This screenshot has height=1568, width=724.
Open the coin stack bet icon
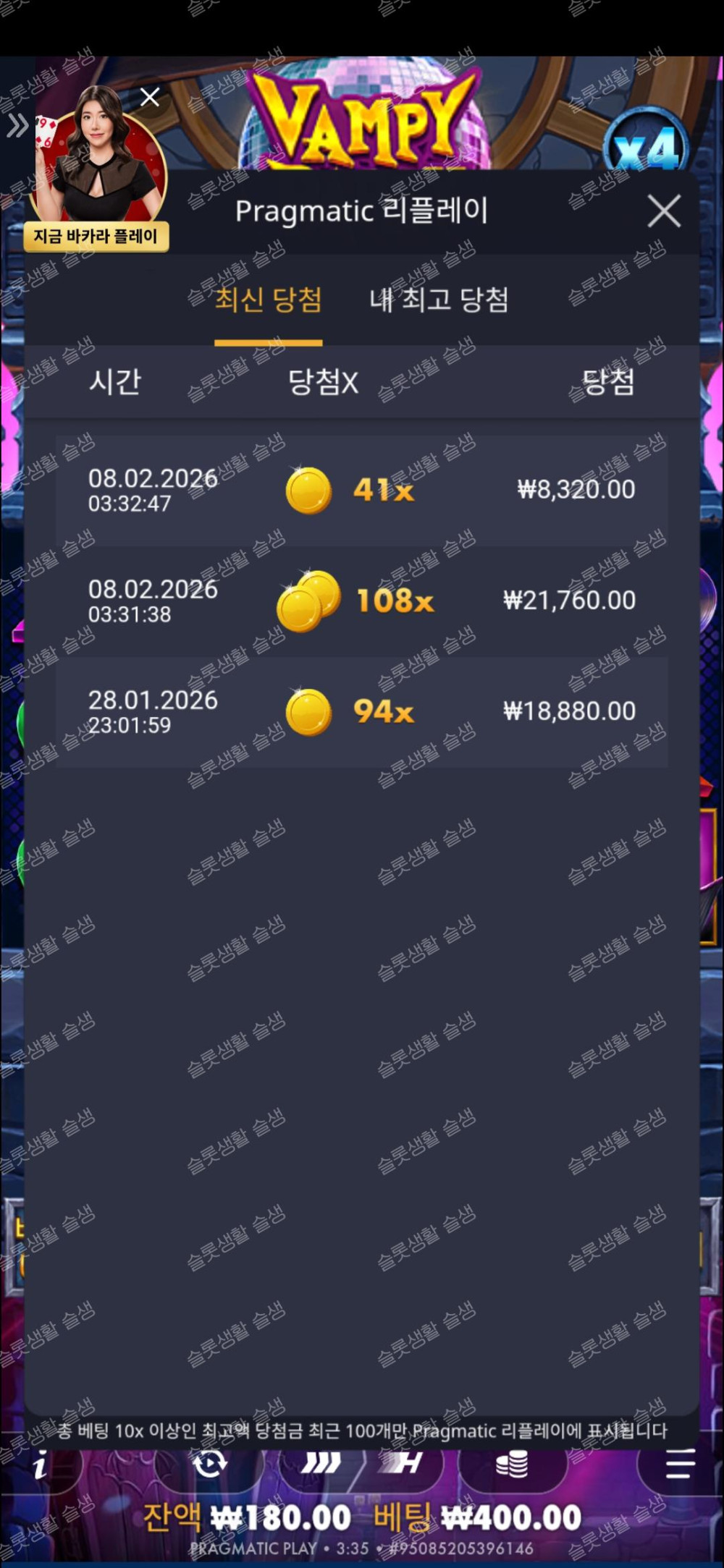[512, 1465]
